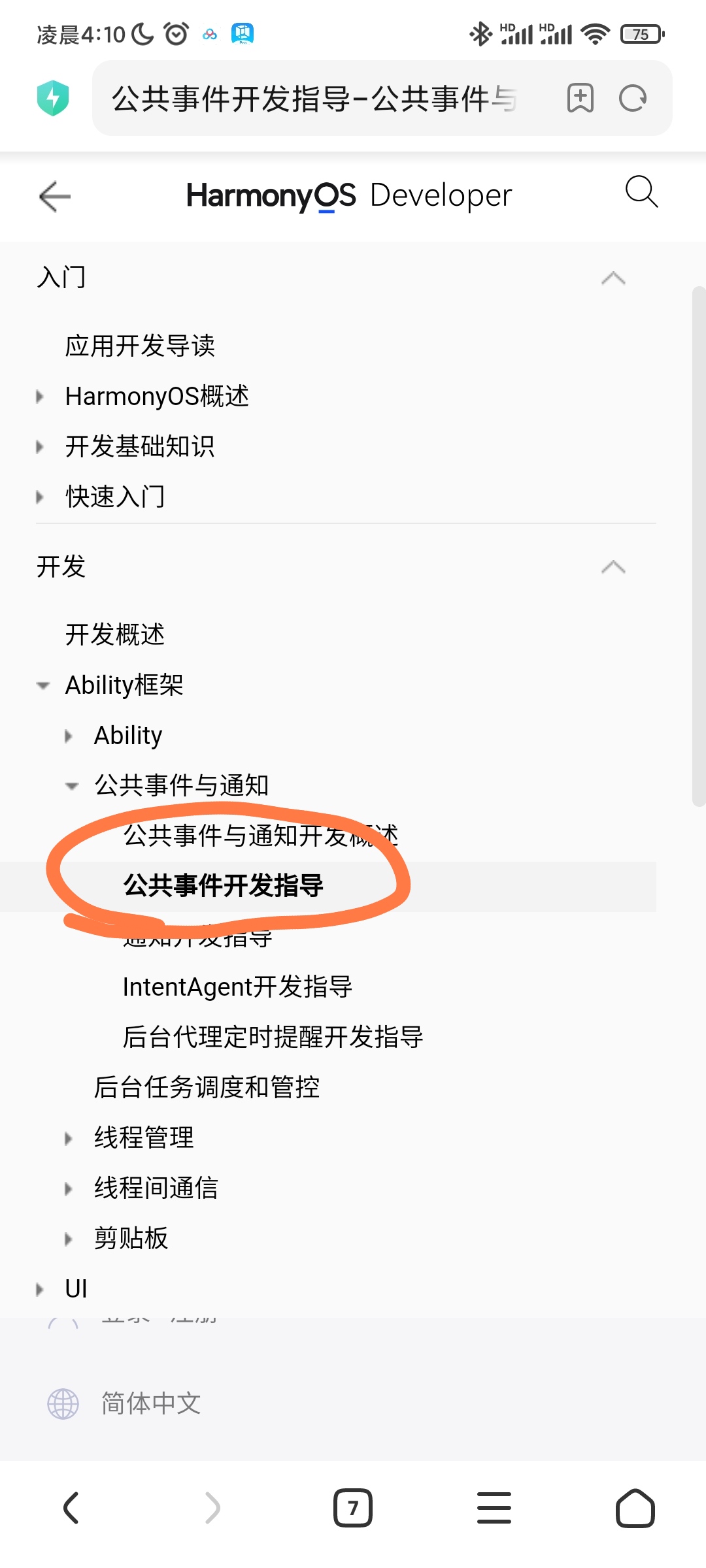The width and height of the screenshot is (706, 1568).
Task: Open the search magnifier icon
Action: 641,192
